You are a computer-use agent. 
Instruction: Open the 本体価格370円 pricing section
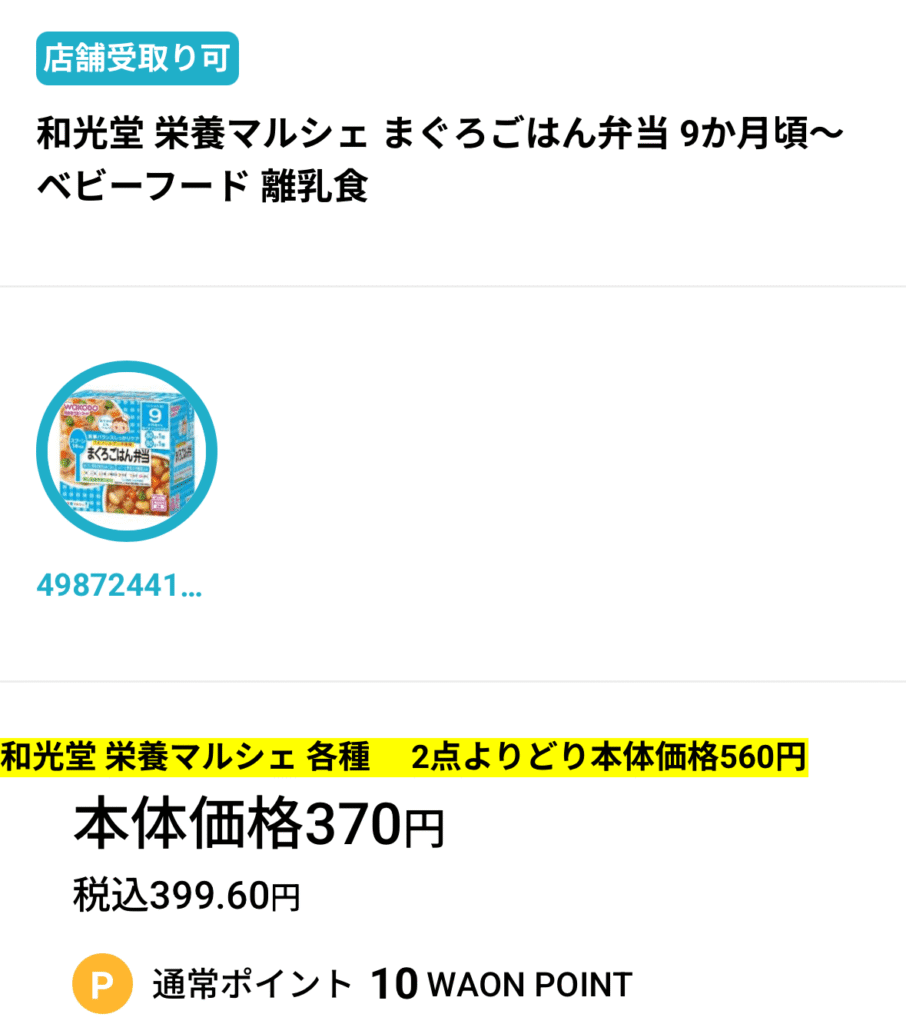pos(255,822)
